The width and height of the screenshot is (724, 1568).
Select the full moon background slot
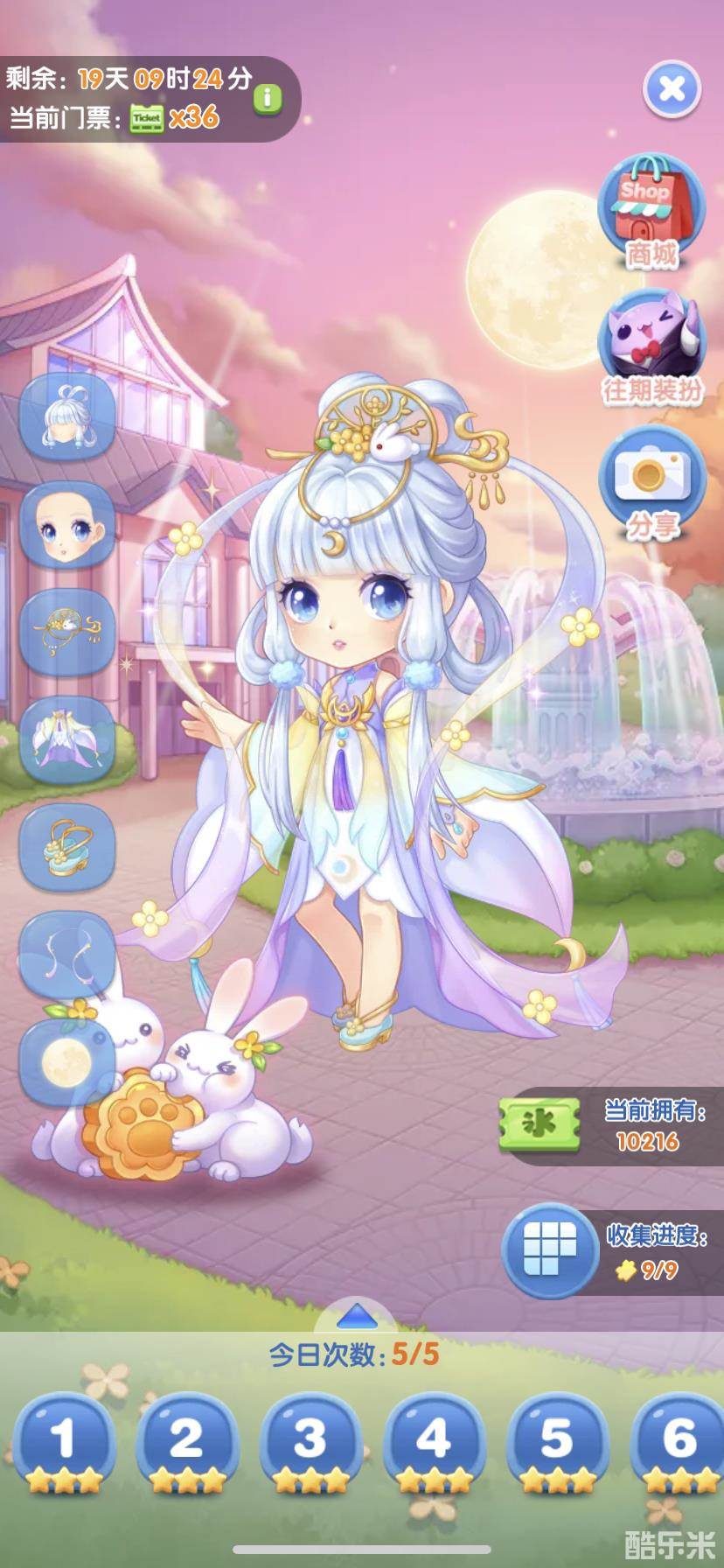68,1062
